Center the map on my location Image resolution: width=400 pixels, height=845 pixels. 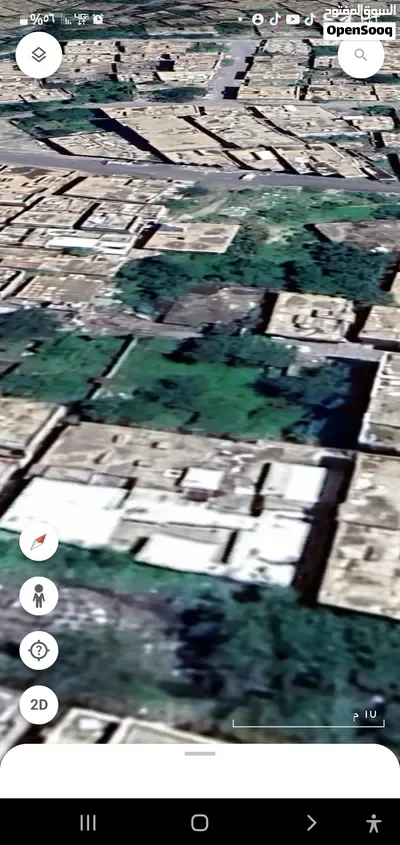(39, 650)
